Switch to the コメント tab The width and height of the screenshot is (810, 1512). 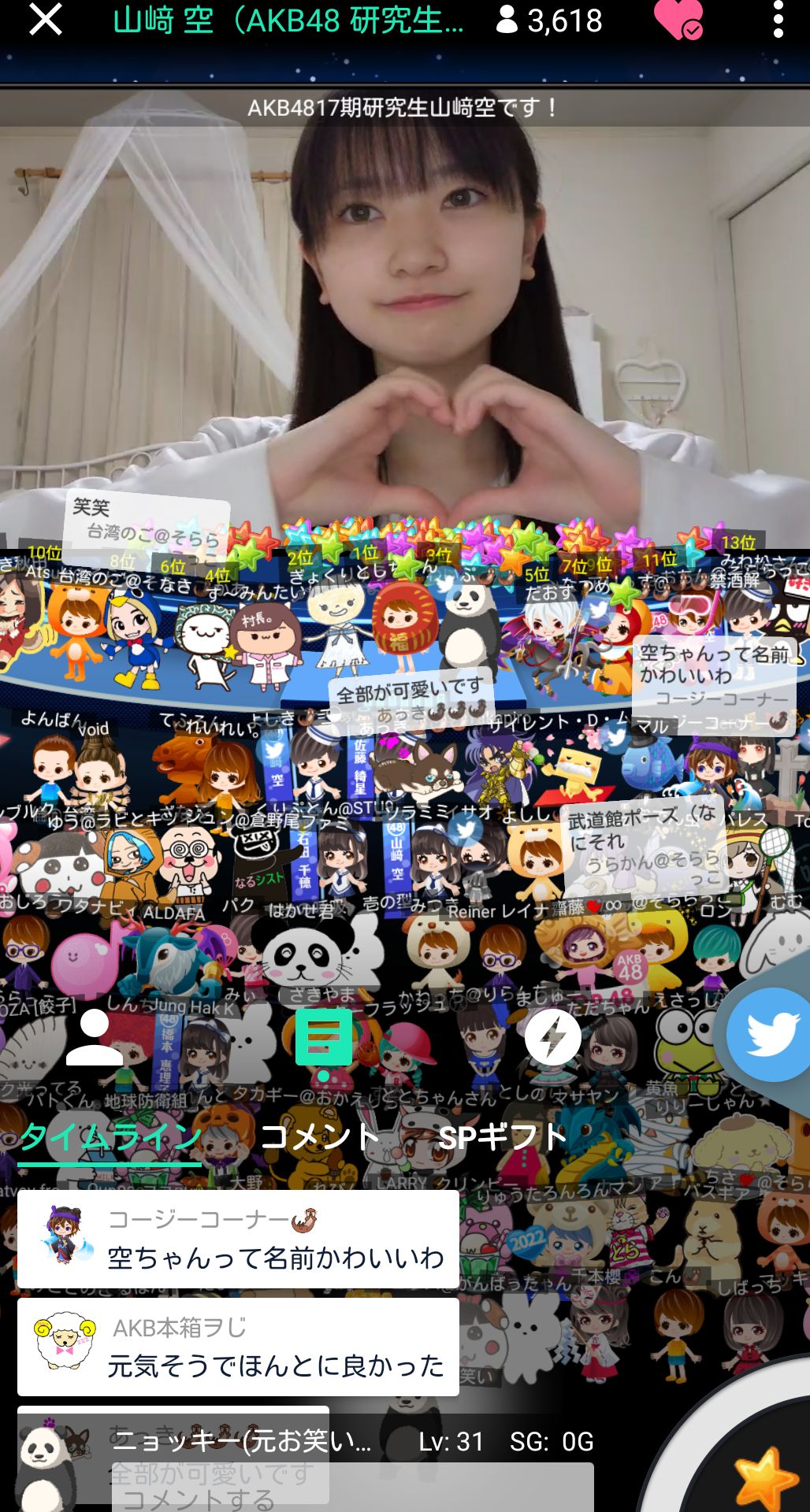(319, 1137)
